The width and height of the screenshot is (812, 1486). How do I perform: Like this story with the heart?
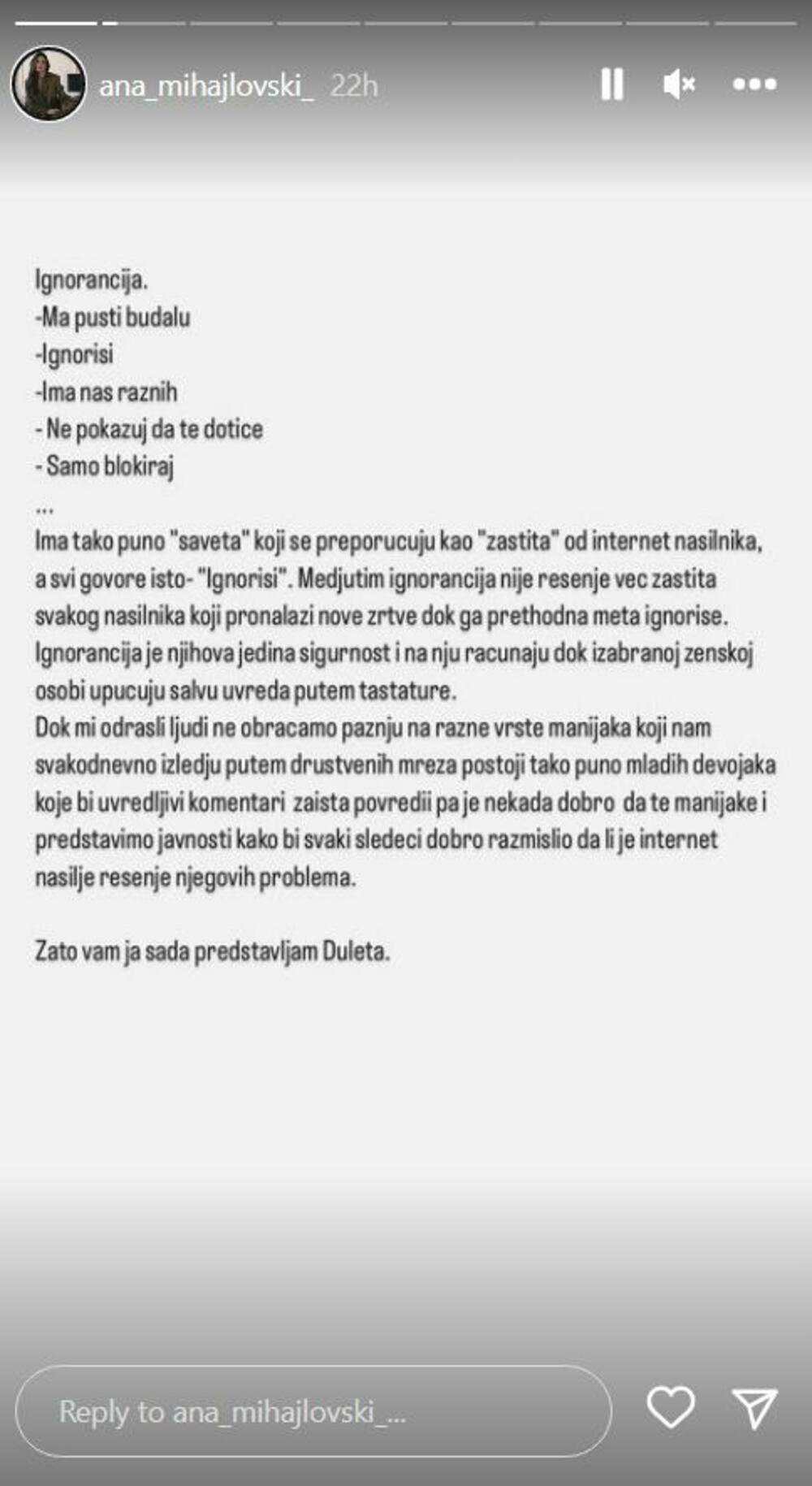tap(671, 1407)
